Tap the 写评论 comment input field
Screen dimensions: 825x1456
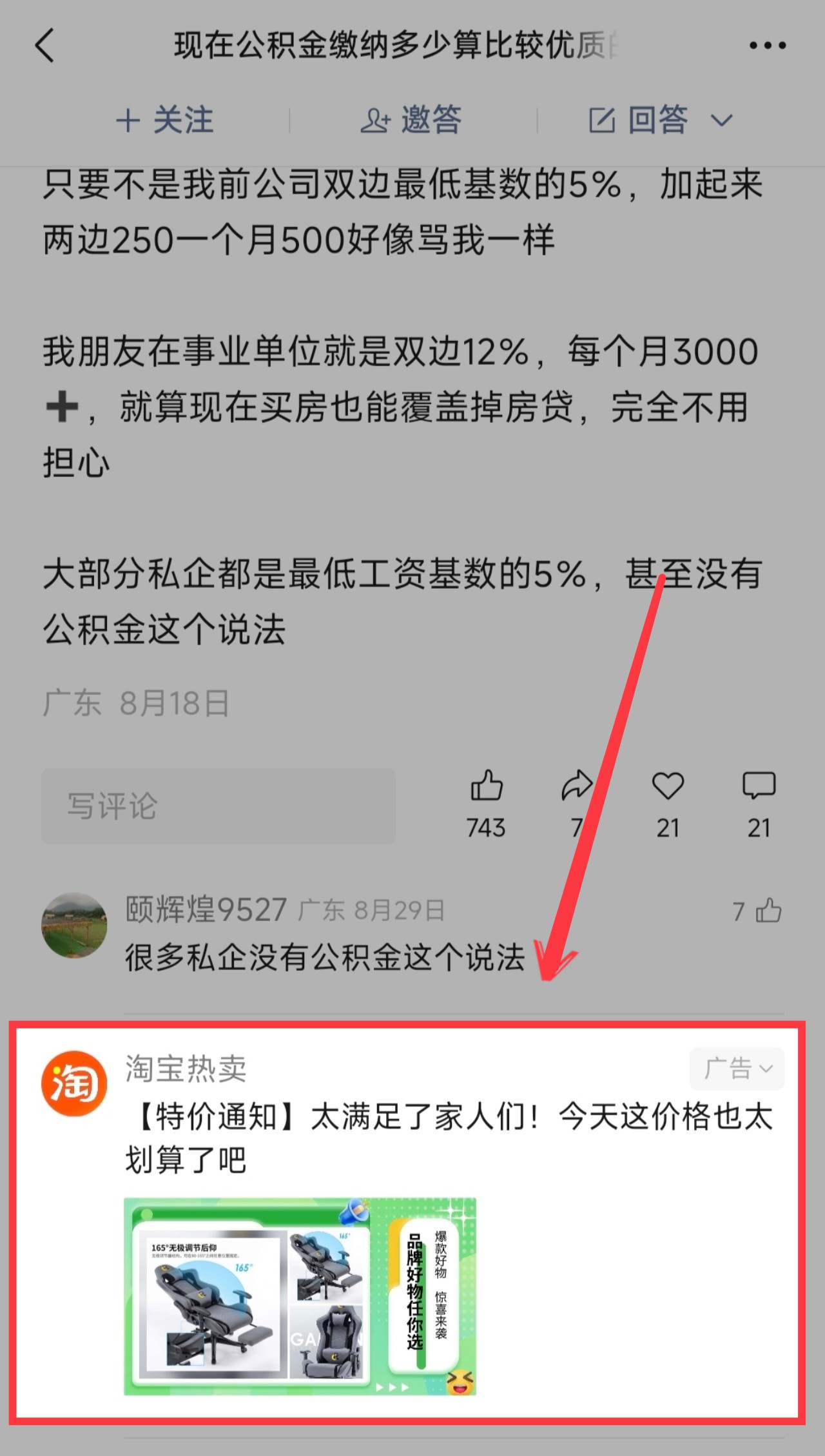[219, 806]
